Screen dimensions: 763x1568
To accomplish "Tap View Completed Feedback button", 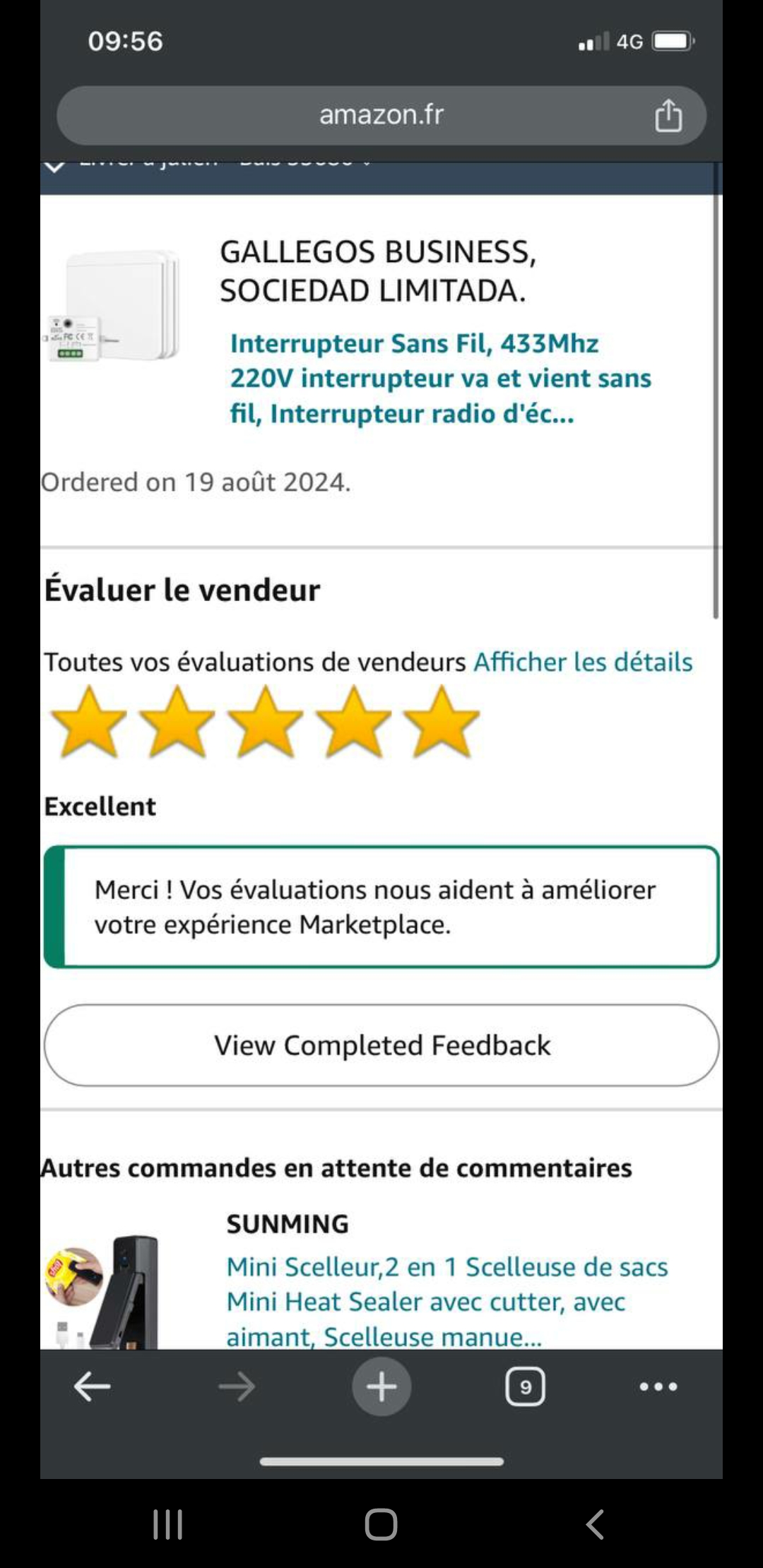I will 381,1045.
